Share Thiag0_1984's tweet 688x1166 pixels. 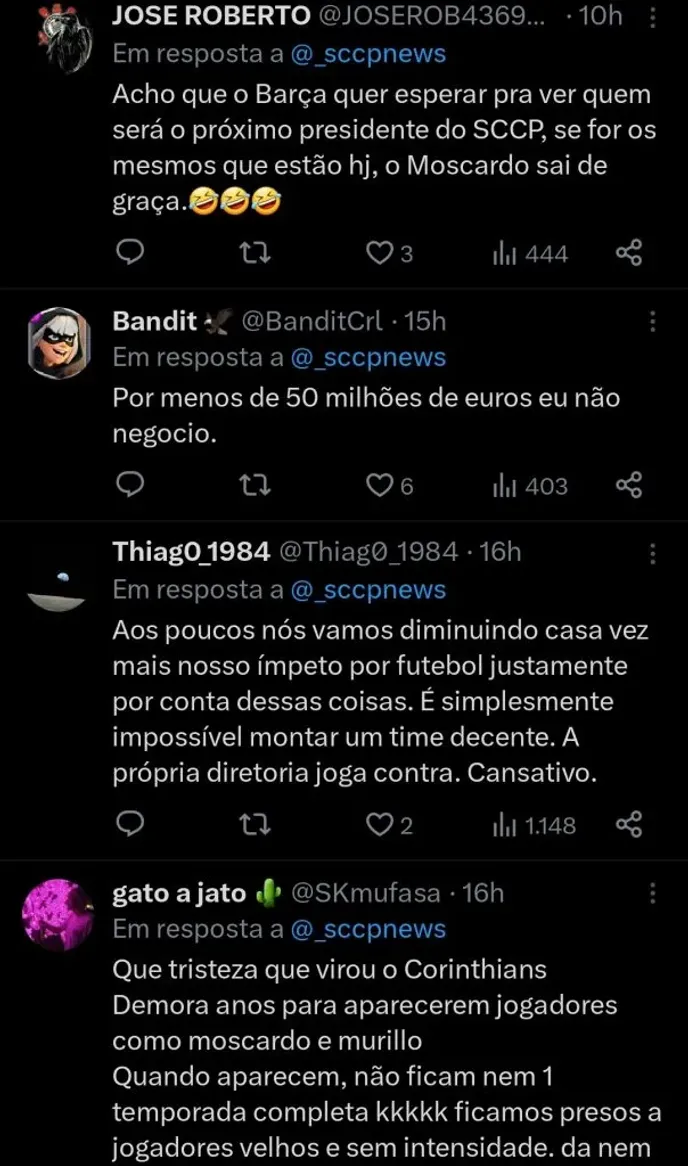[x=628, y=824]
